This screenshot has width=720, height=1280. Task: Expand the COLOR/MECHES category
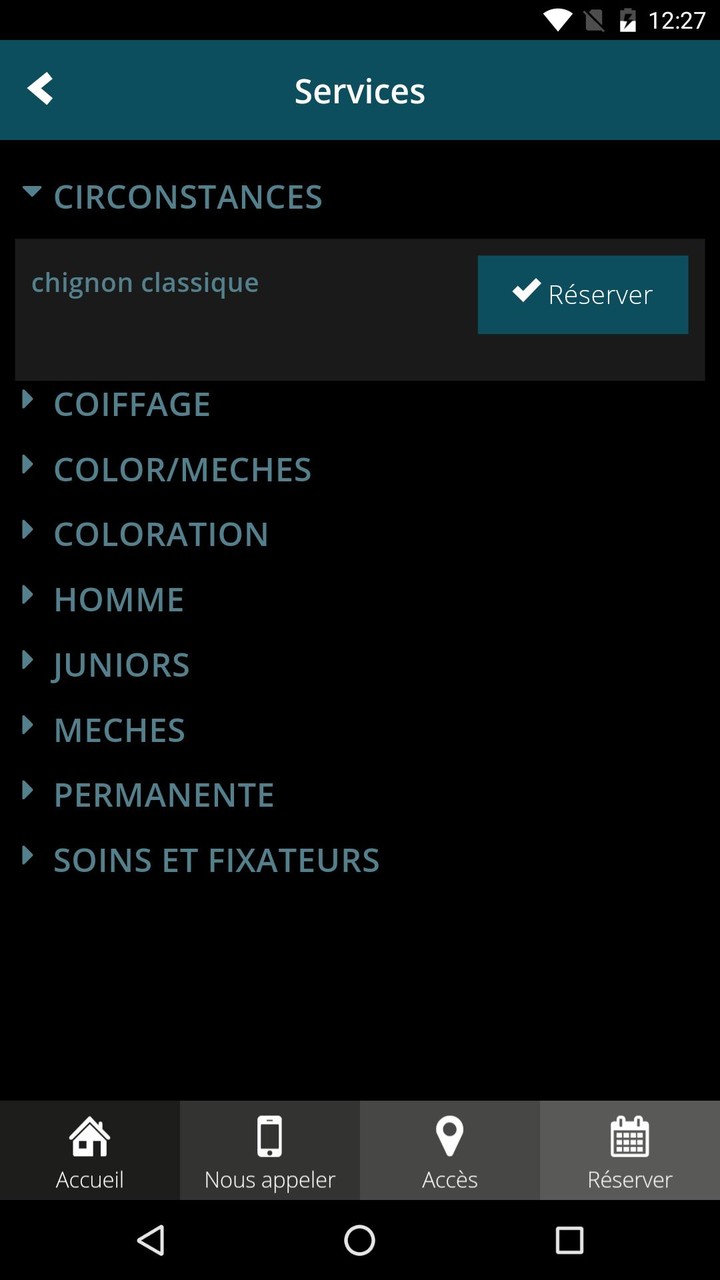coord(182,469)
